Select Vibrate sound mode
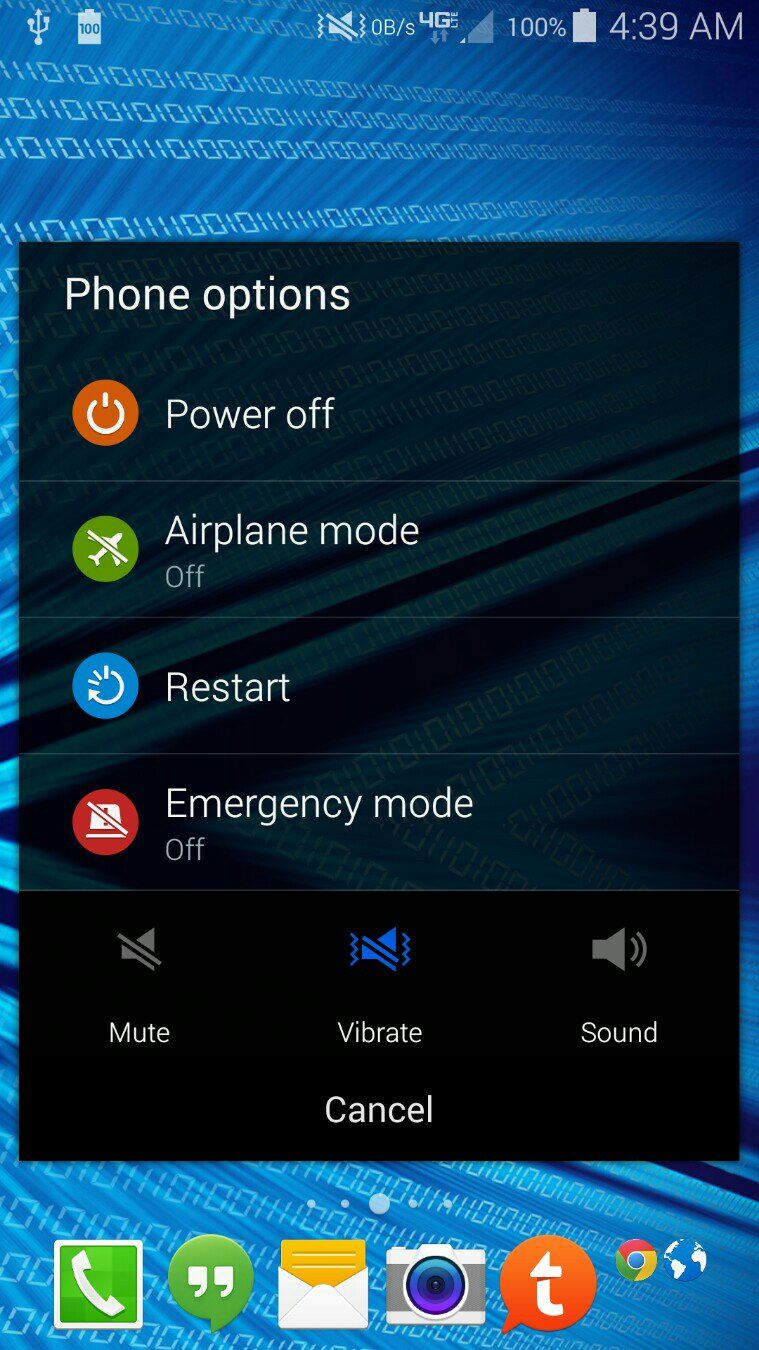The width and height of the screenshot is (759, 1350). 380,985
